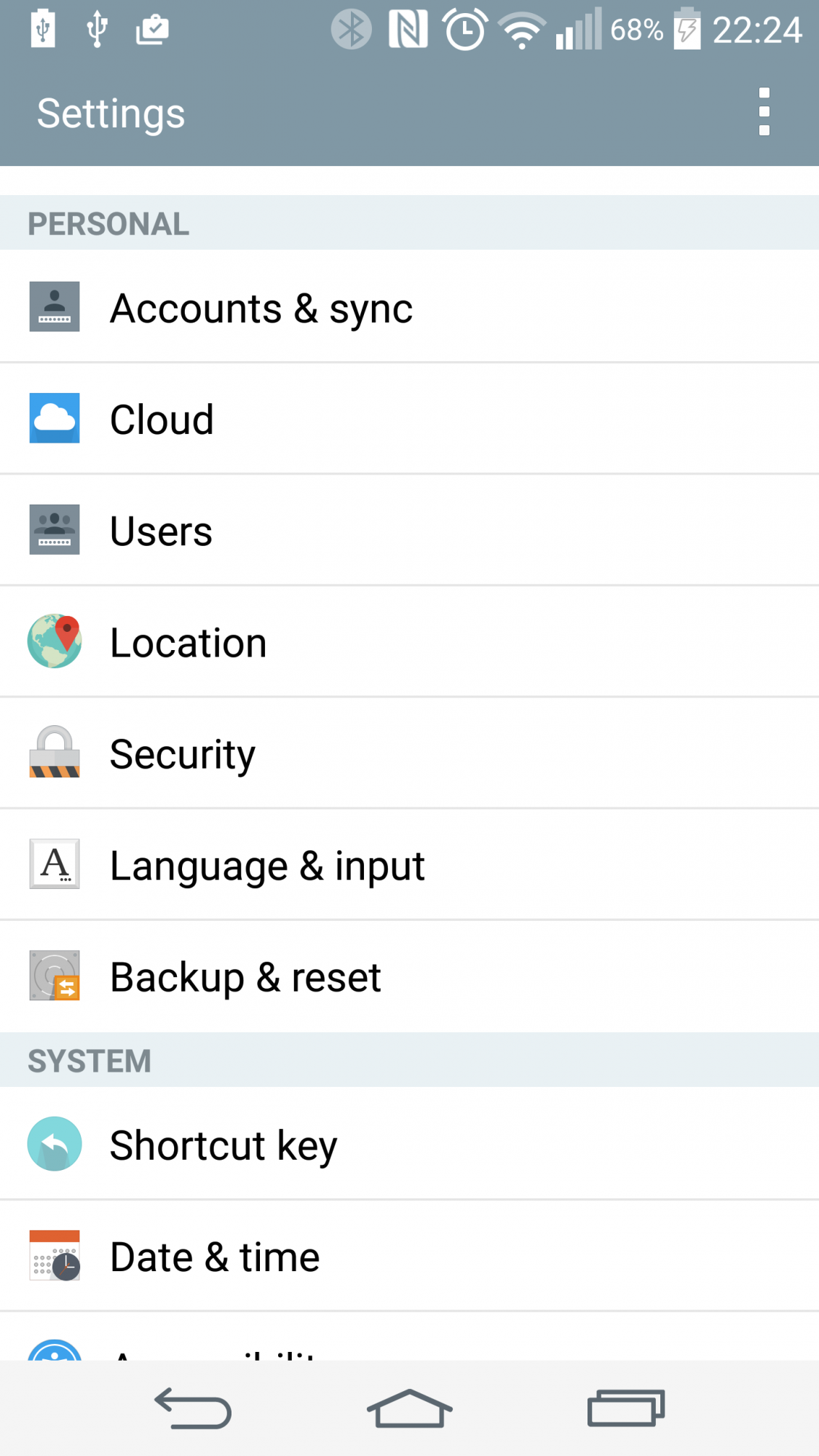Open Accounts & sync settings
This screenshot has width=819, height=1456.
click(409, 306)
